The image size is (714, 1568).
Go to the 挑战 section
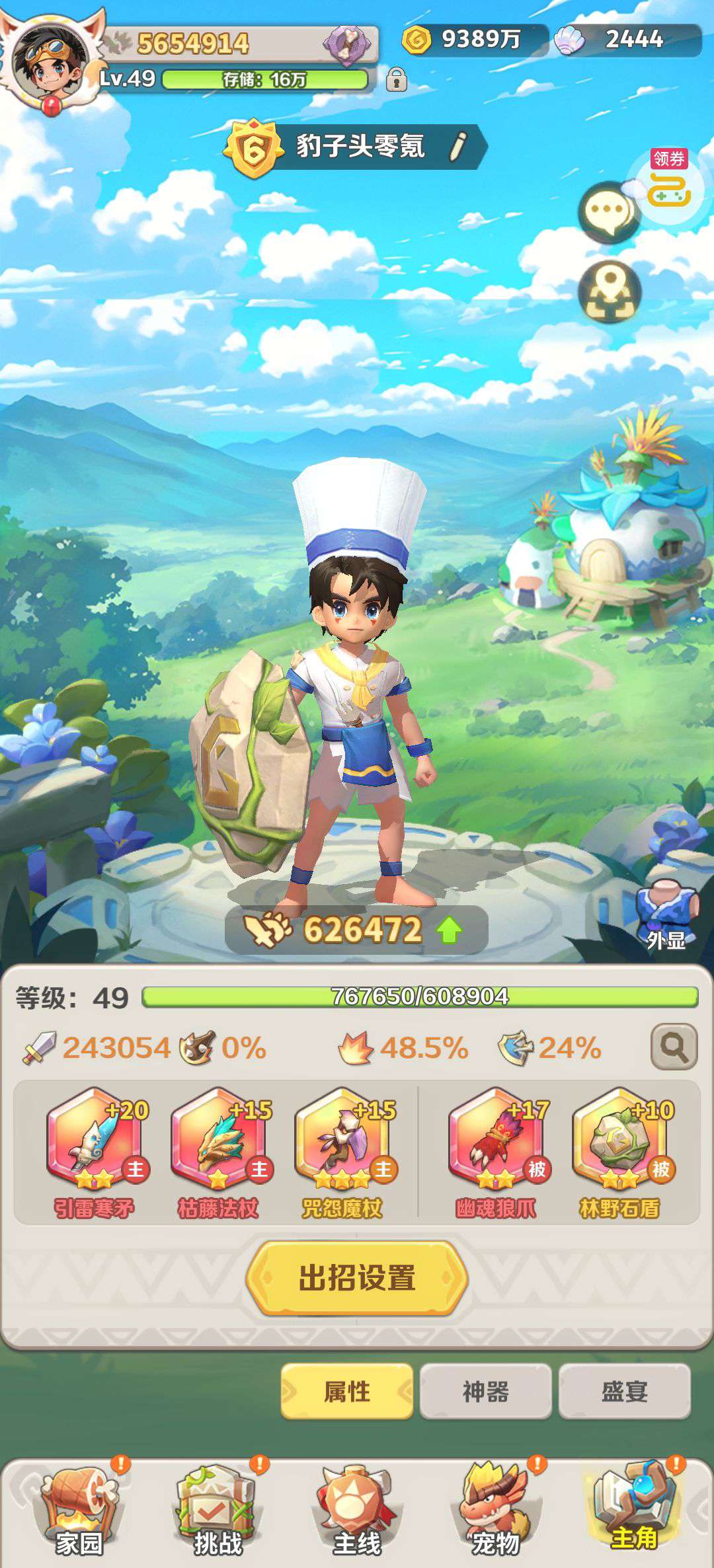pos(218,1514)
